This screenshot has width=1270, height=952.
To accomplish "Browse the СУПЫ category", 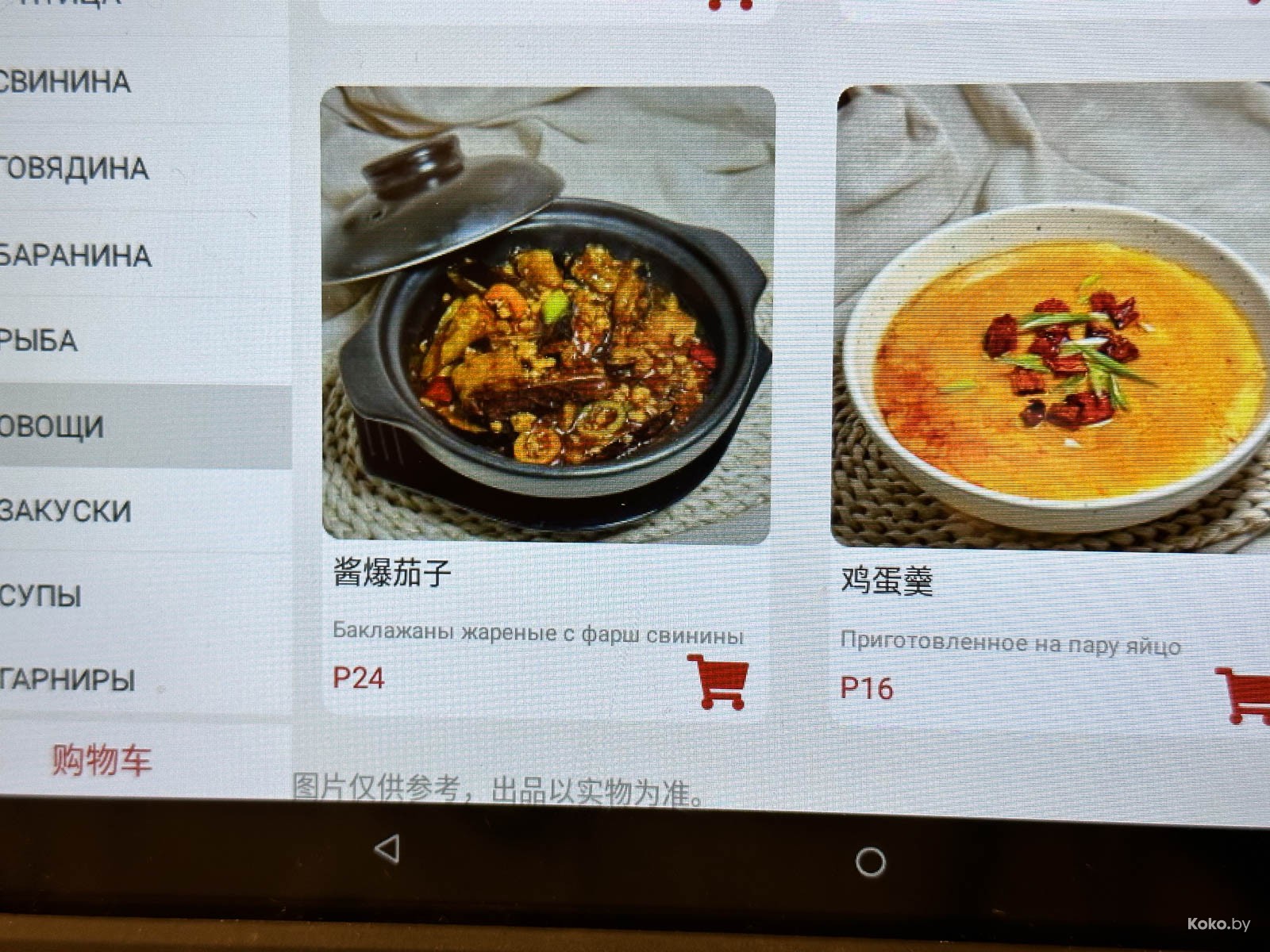I will coord(41,595).
